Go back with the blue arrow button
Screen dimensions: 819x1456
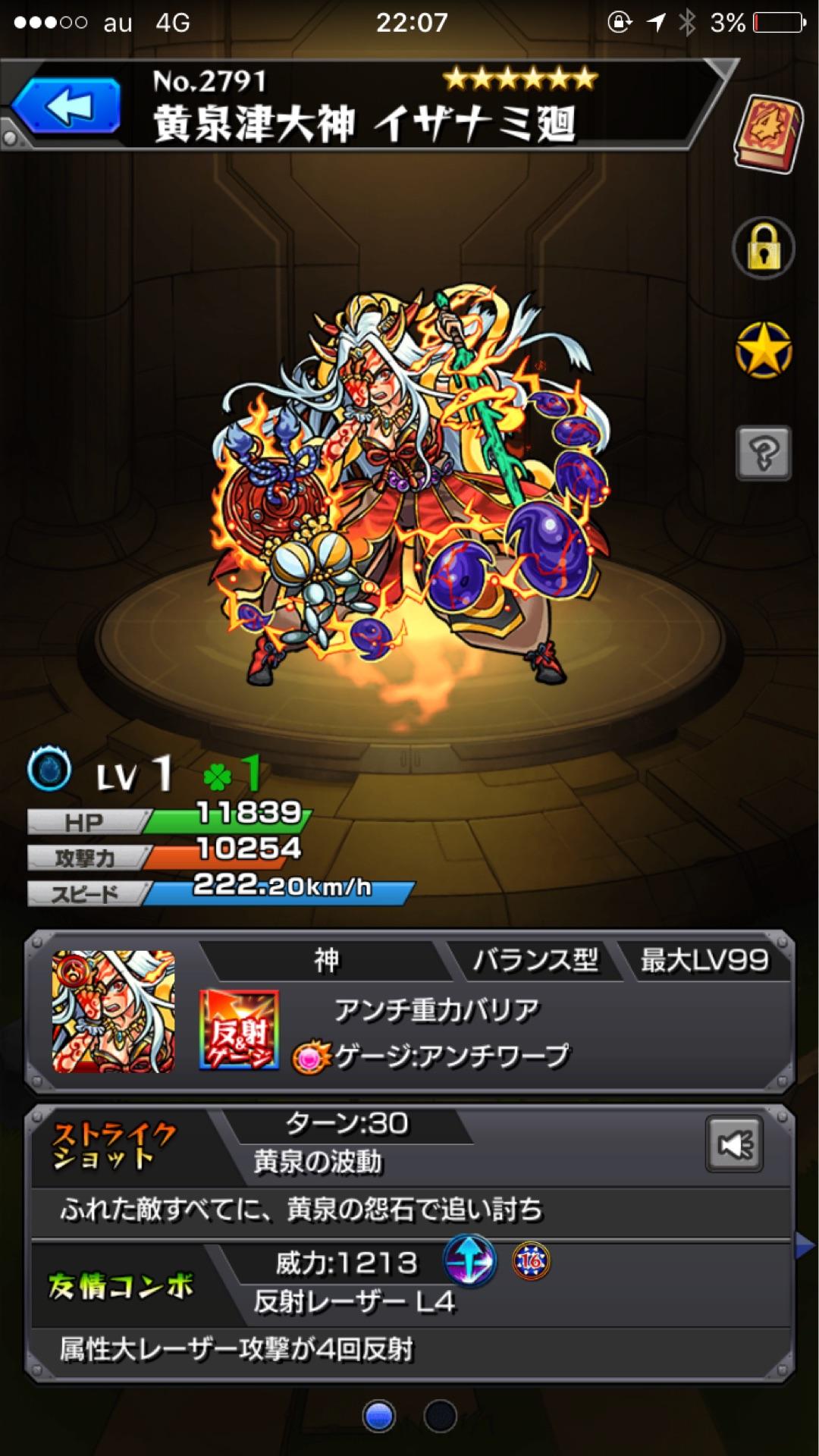tap(67, 107)
